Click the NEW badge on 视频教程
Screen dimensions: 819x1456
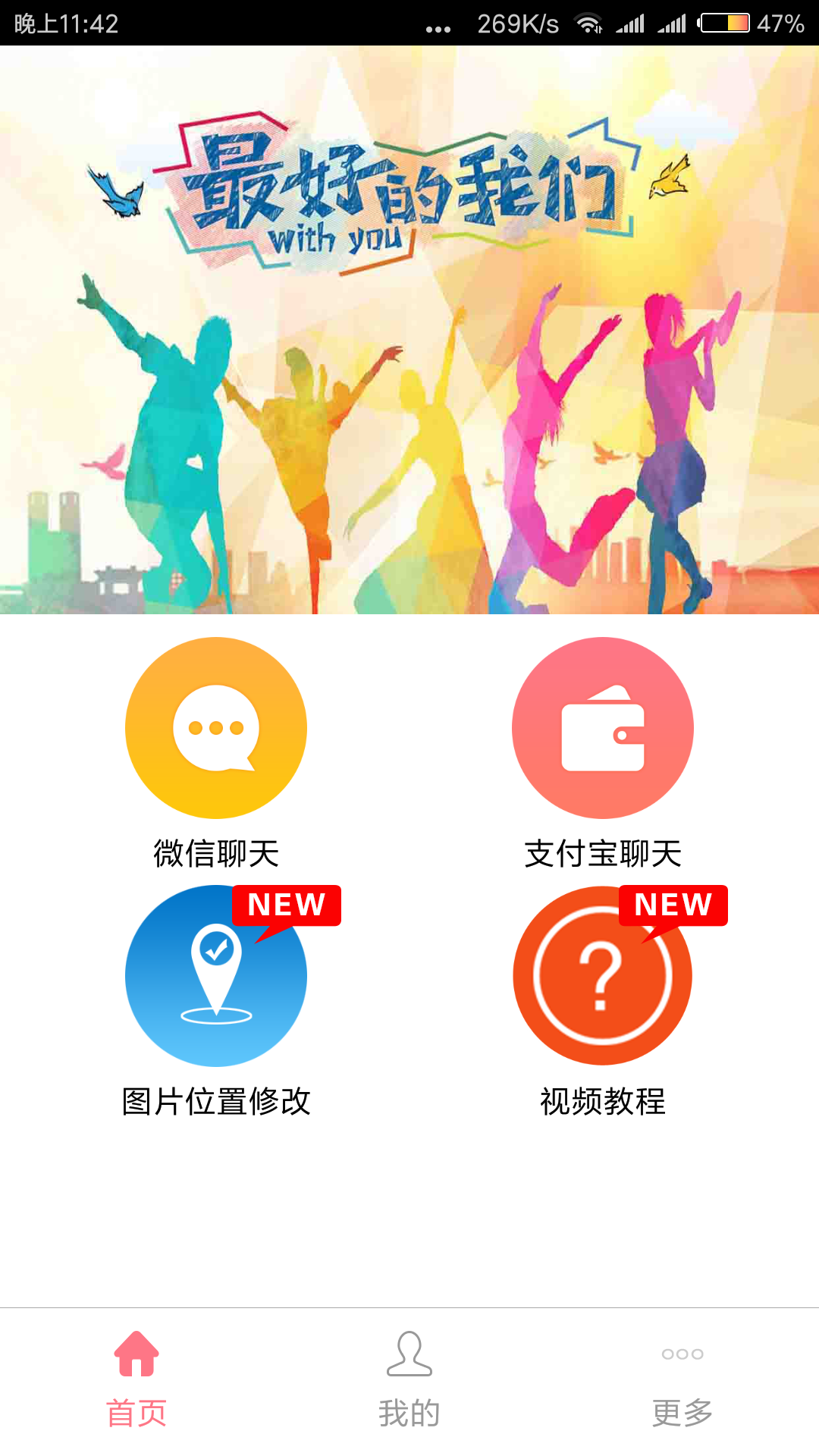673,904
